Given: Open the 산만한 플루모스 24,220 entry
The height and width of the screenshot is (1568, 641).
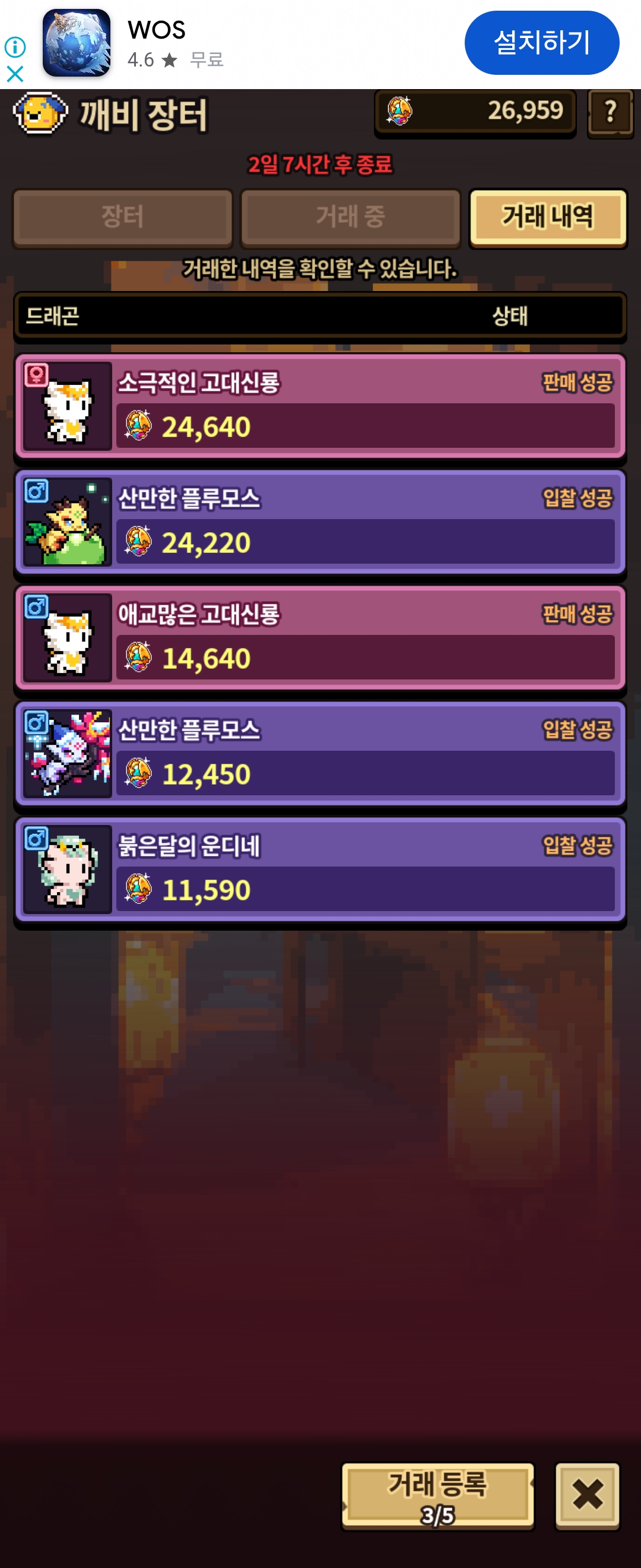Looking at the screenshot, I should [320, 521].
